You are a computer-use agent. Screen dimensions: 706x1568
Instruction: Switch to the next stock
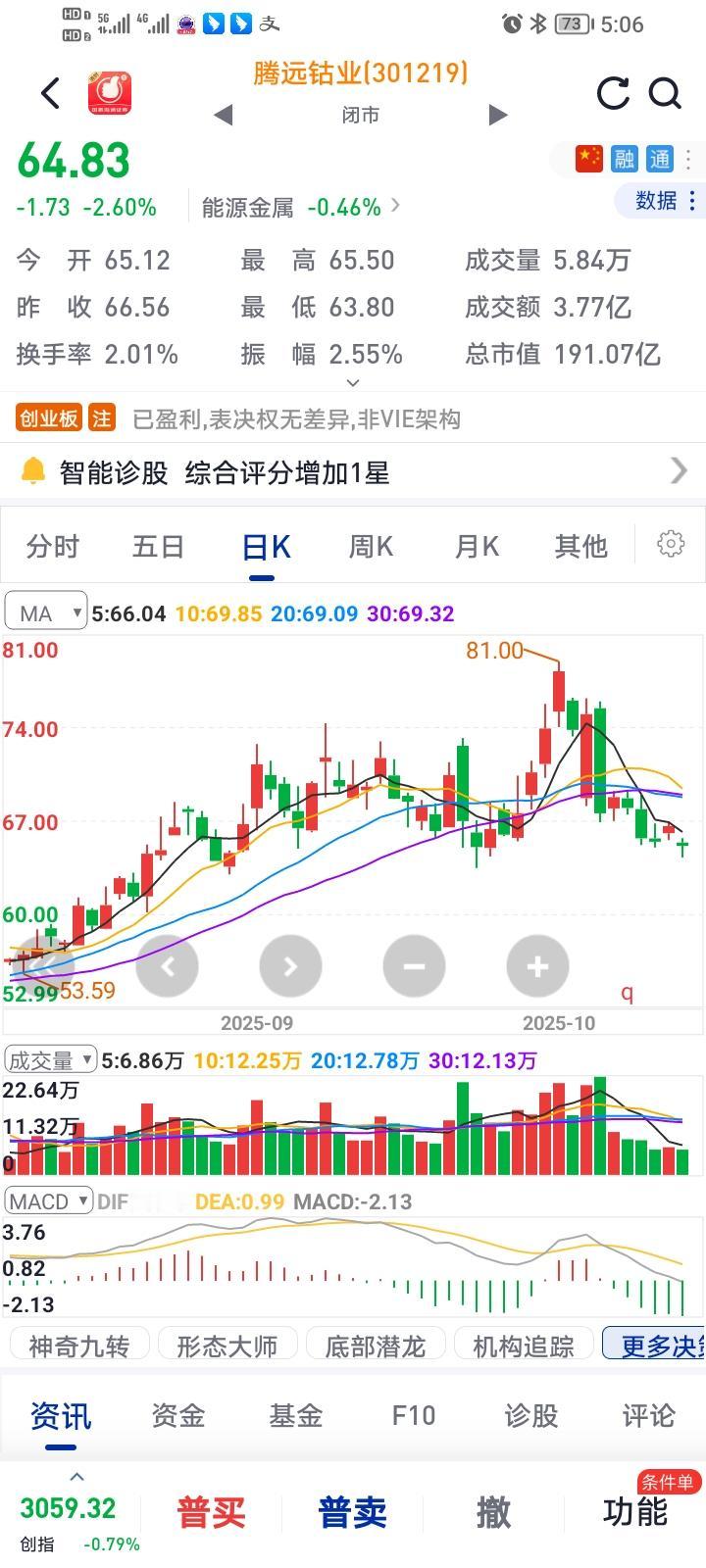[498, 116]
